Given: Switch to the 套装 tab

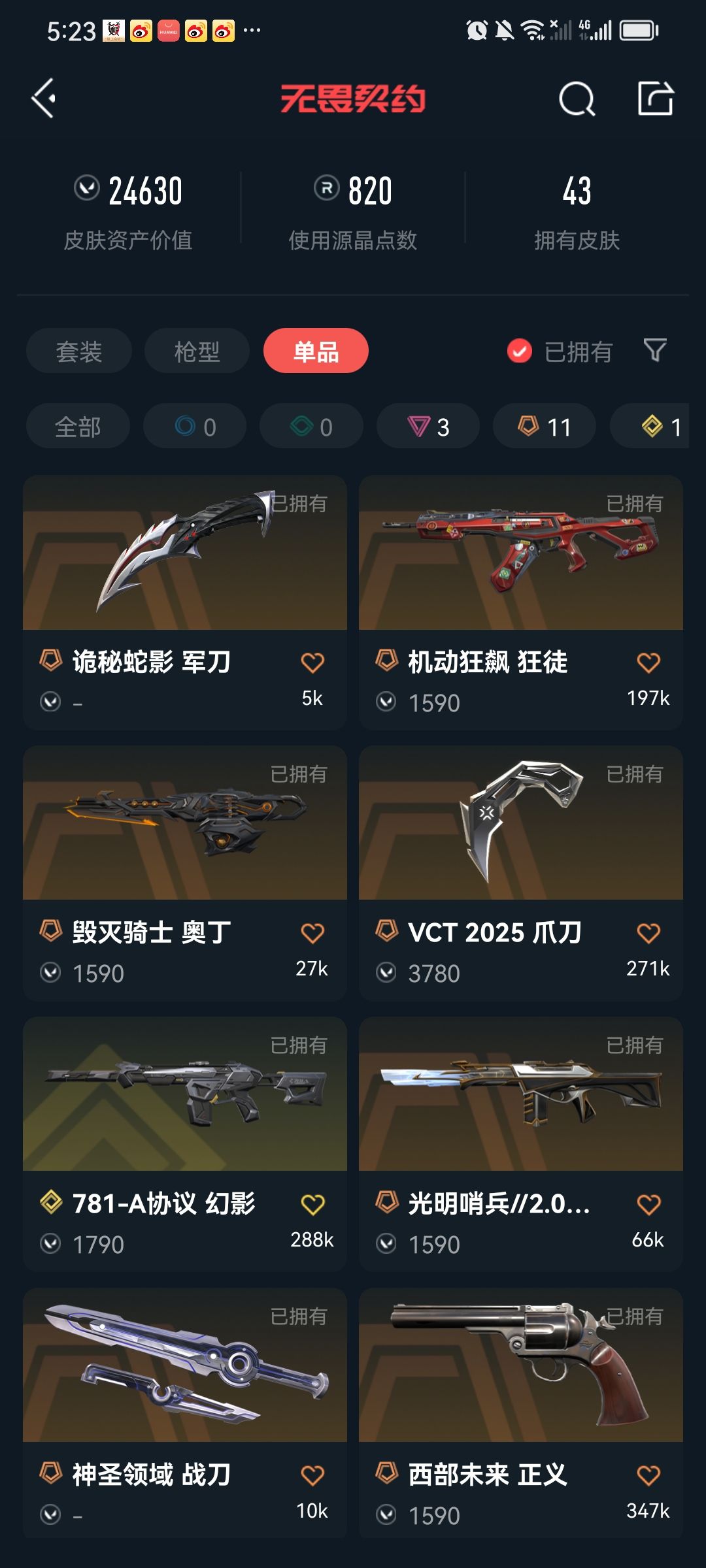Looking at the screenshot, I should pos(79,351).
